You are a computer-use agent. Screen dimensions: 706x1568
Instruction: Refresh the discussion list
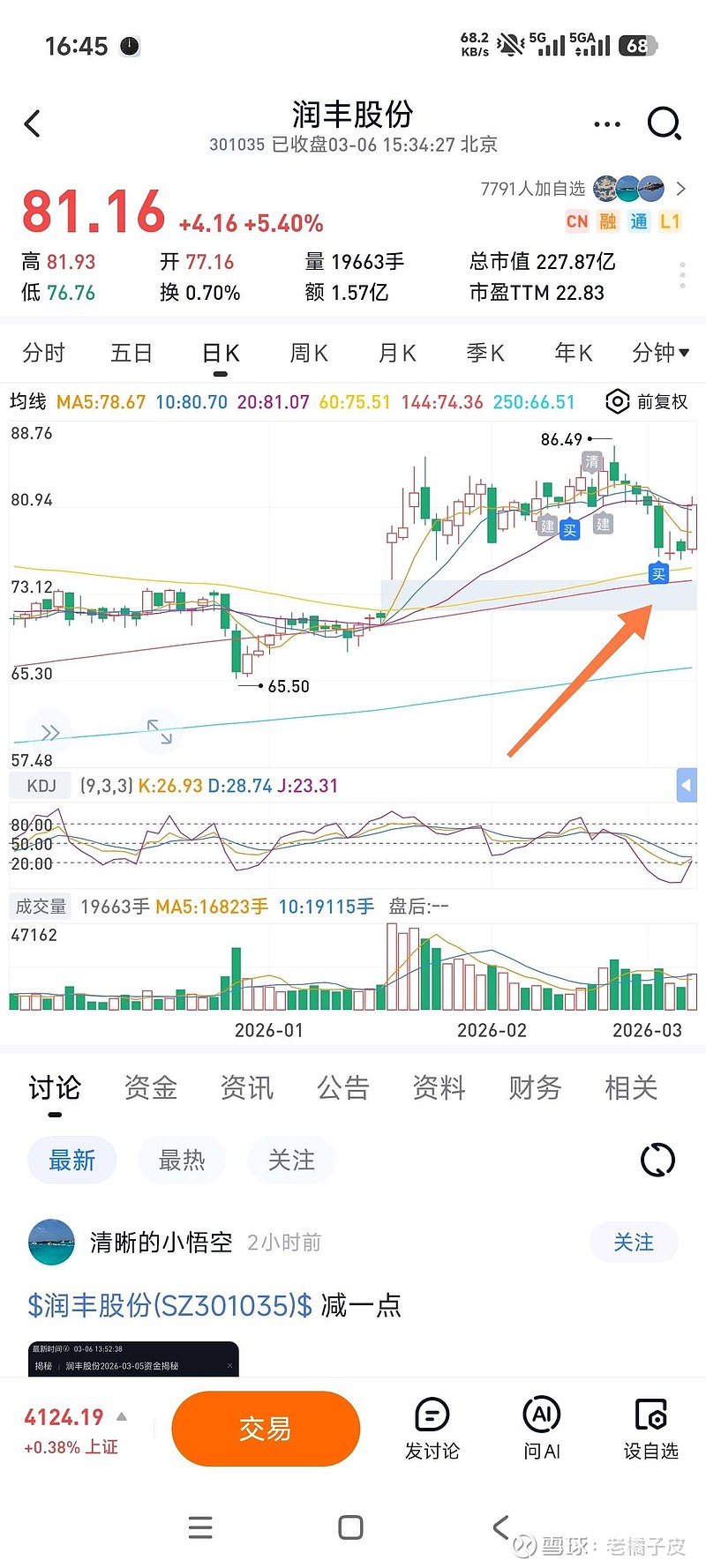(x=657, y=1160)
